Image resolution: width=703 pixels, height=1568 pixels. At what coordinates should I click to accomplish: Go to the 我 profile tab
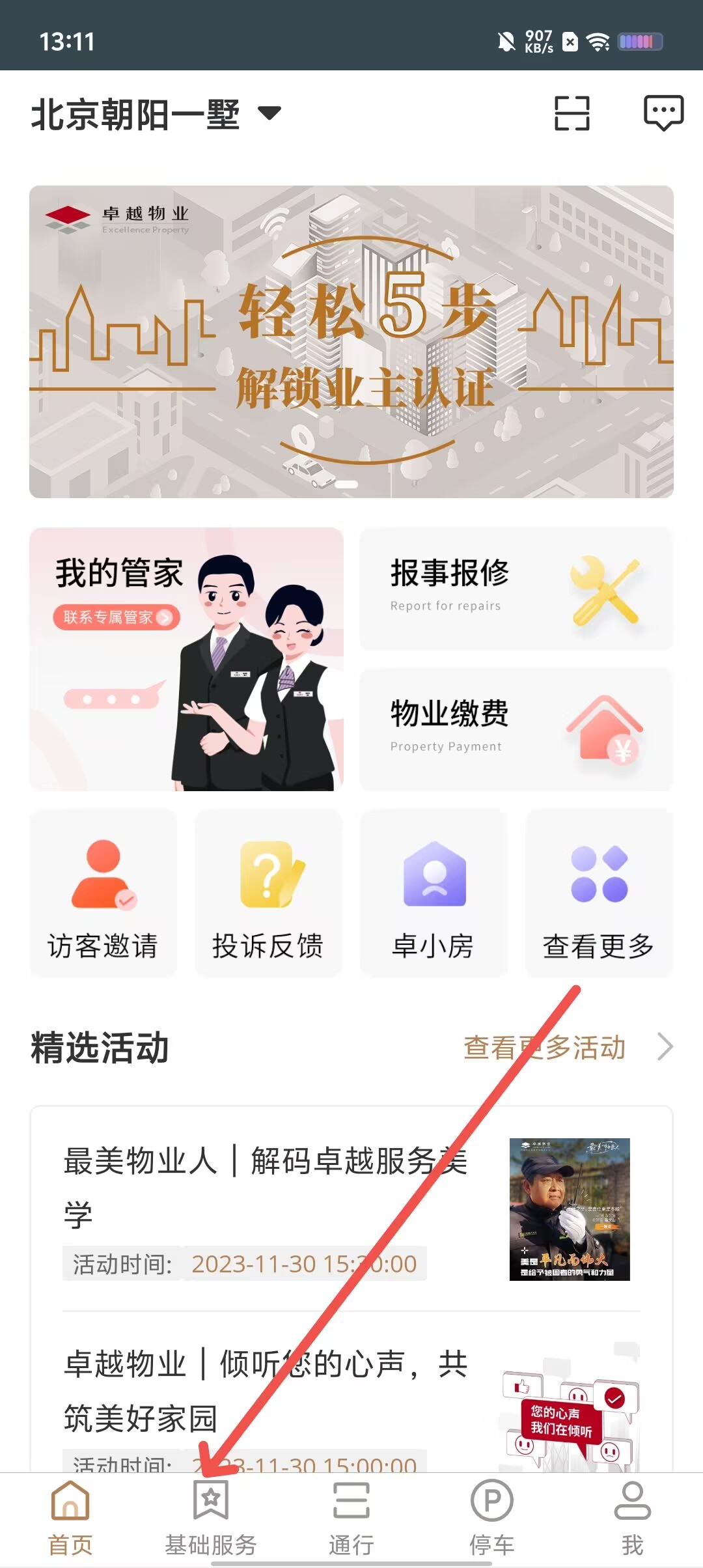click(632, 1517)
